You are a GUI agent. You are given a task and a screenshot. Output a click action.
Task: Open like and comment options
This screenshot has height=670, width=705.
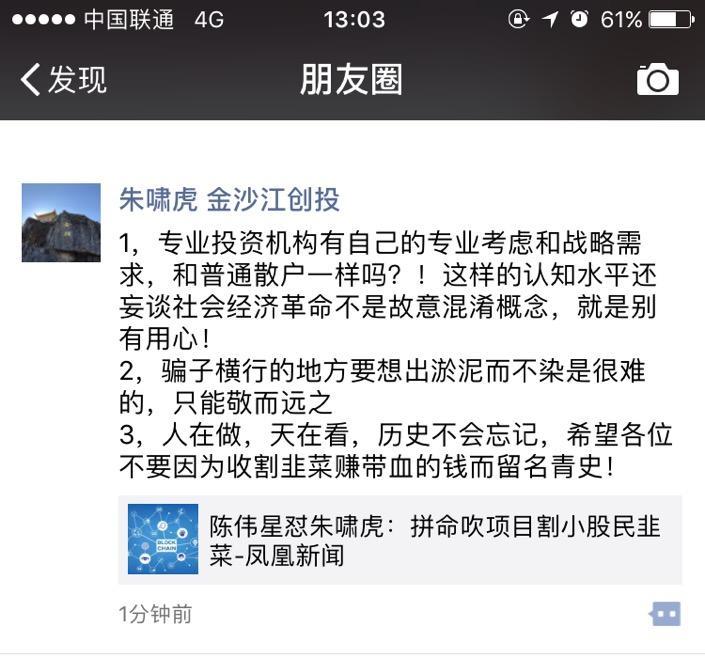tap(665, 613)
